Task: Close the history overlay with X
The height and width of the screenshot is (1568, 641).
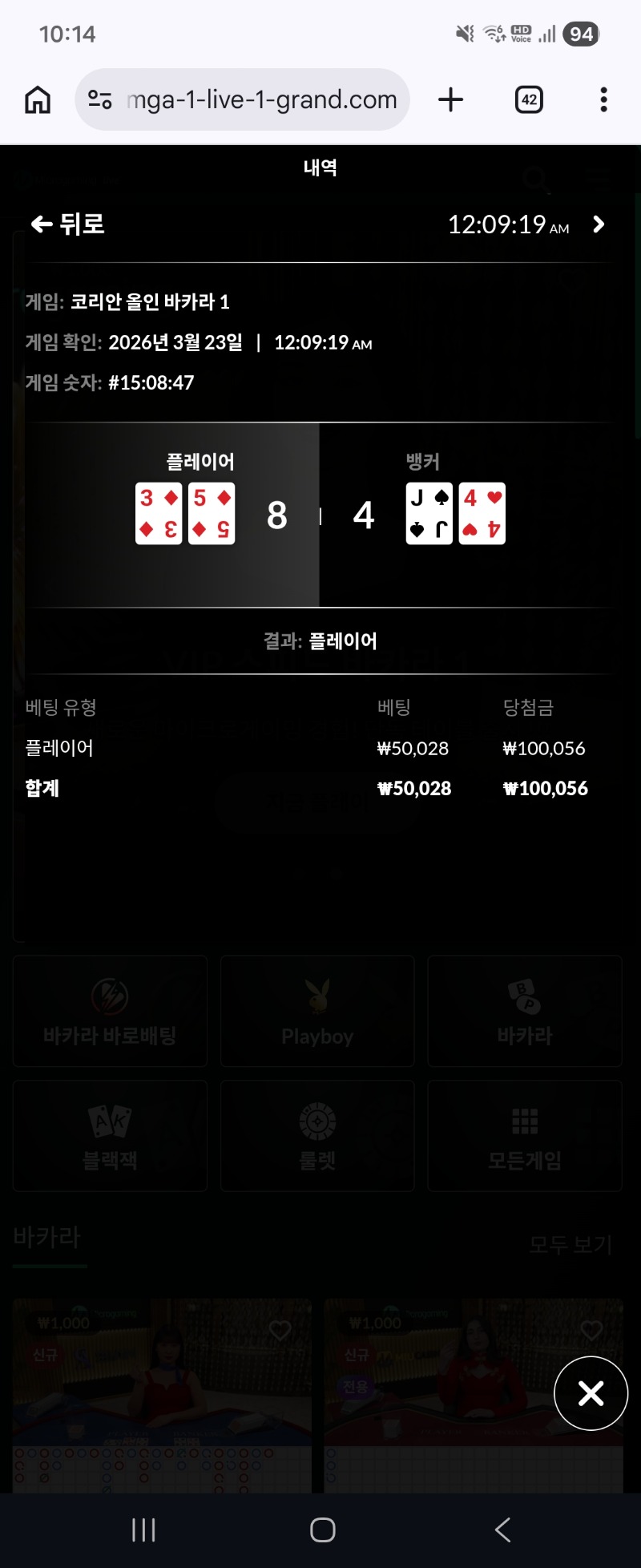Action: pos(591,1393)
